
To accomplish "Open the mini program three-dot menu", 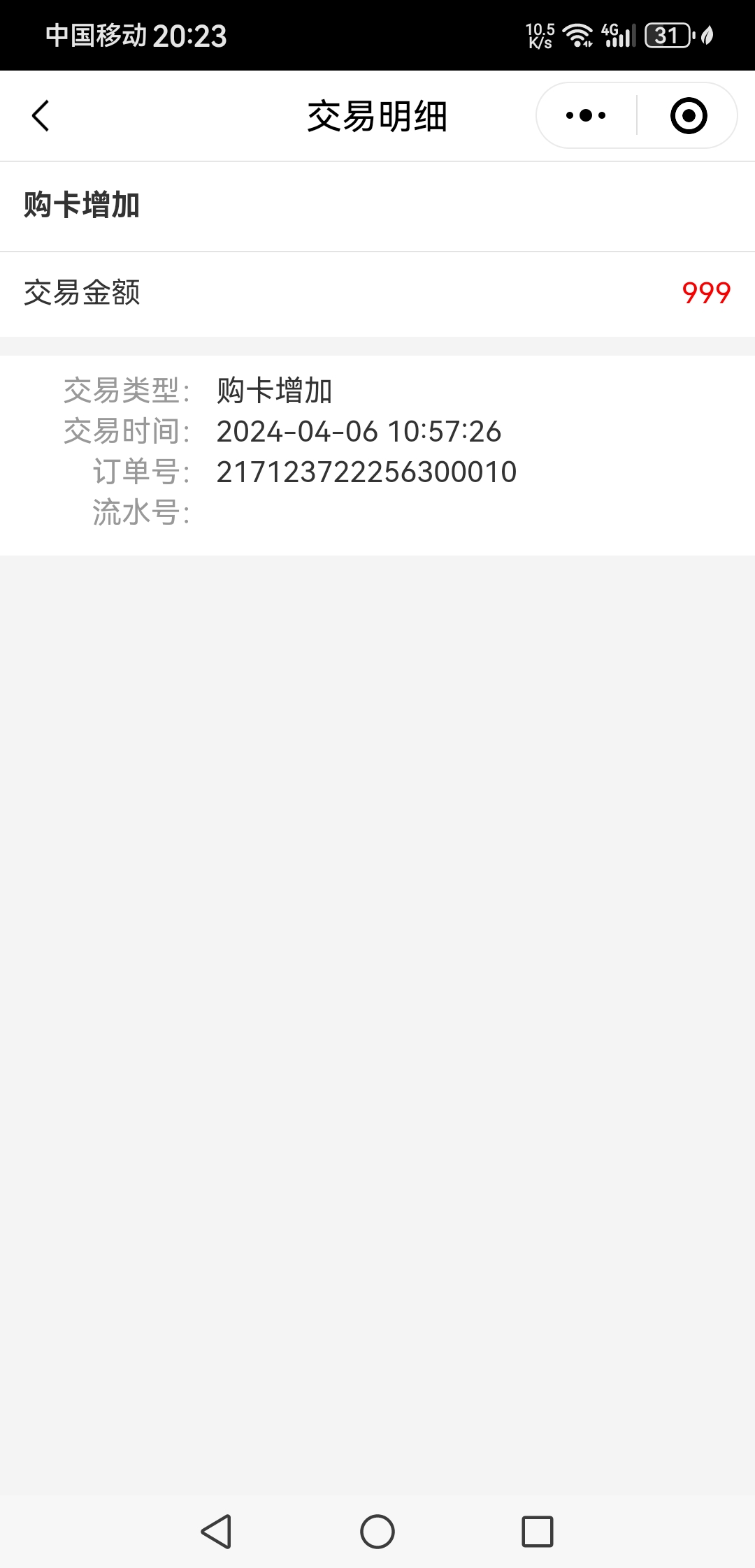I will [x=586, y=116].
